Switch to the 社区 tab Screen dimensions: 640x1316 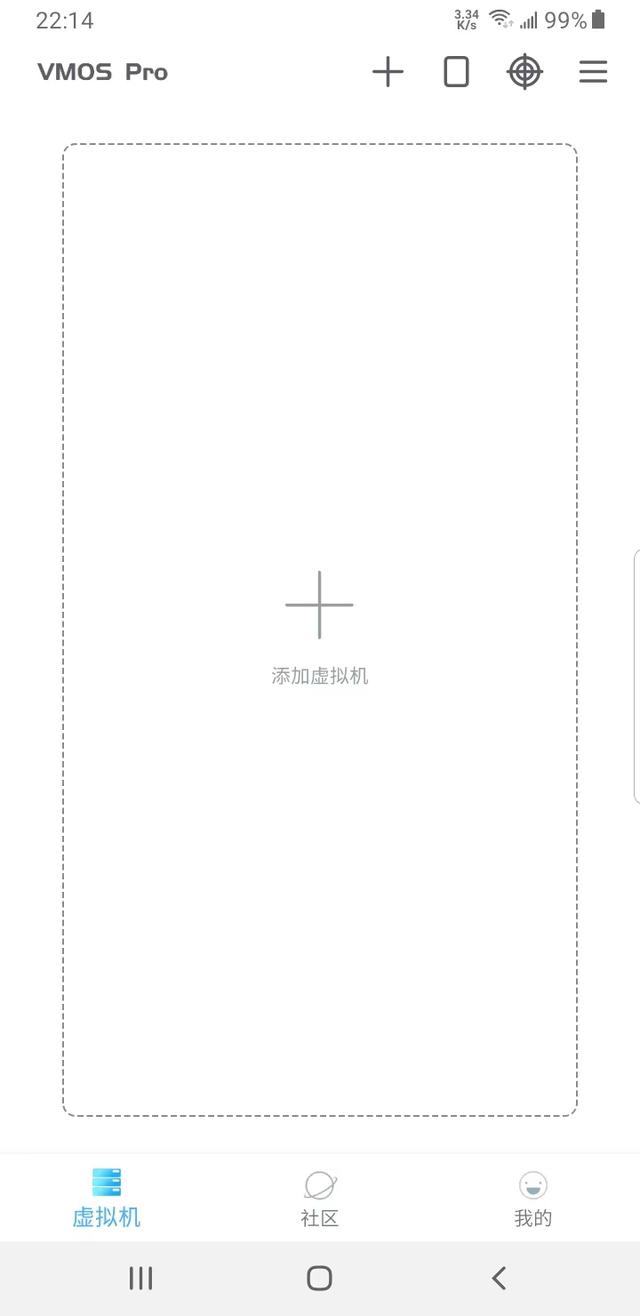point(320,1199)
